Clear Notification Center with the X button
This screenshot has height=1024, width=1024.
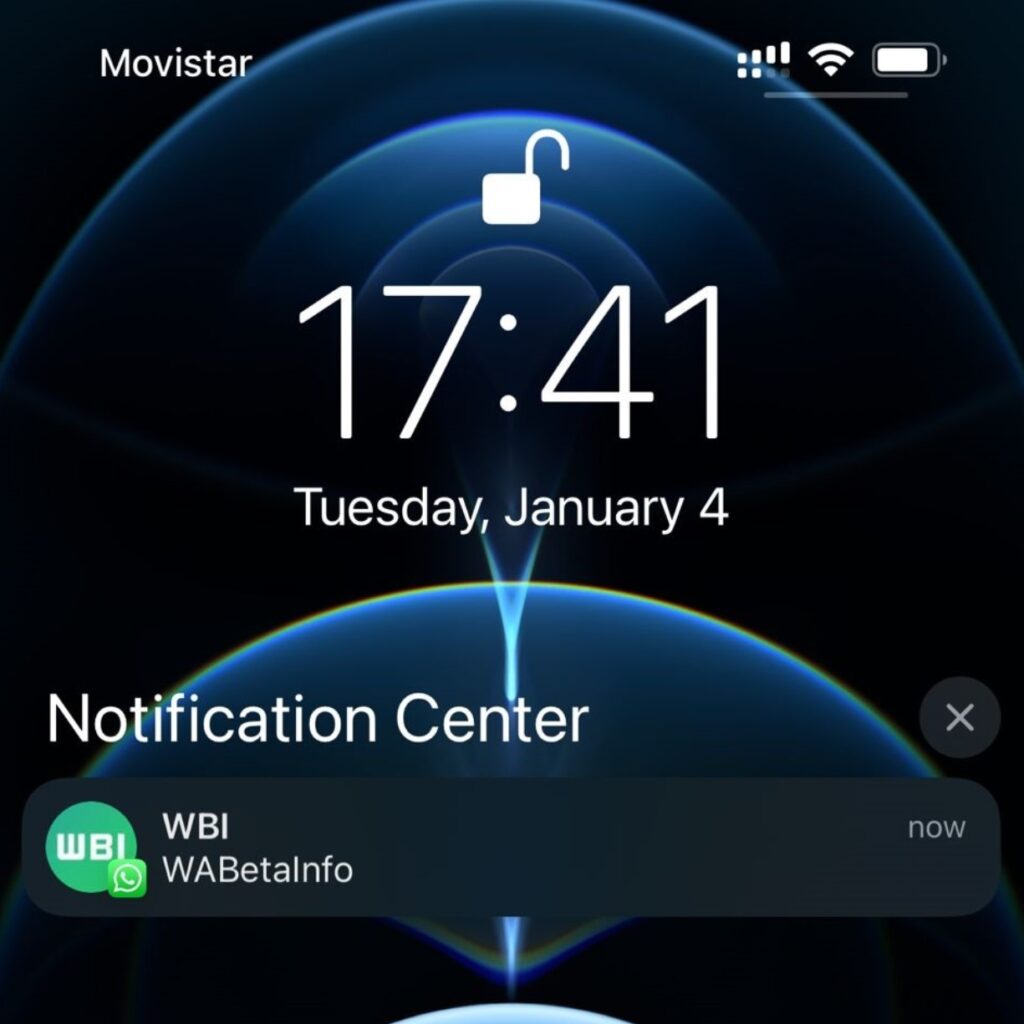959,717
